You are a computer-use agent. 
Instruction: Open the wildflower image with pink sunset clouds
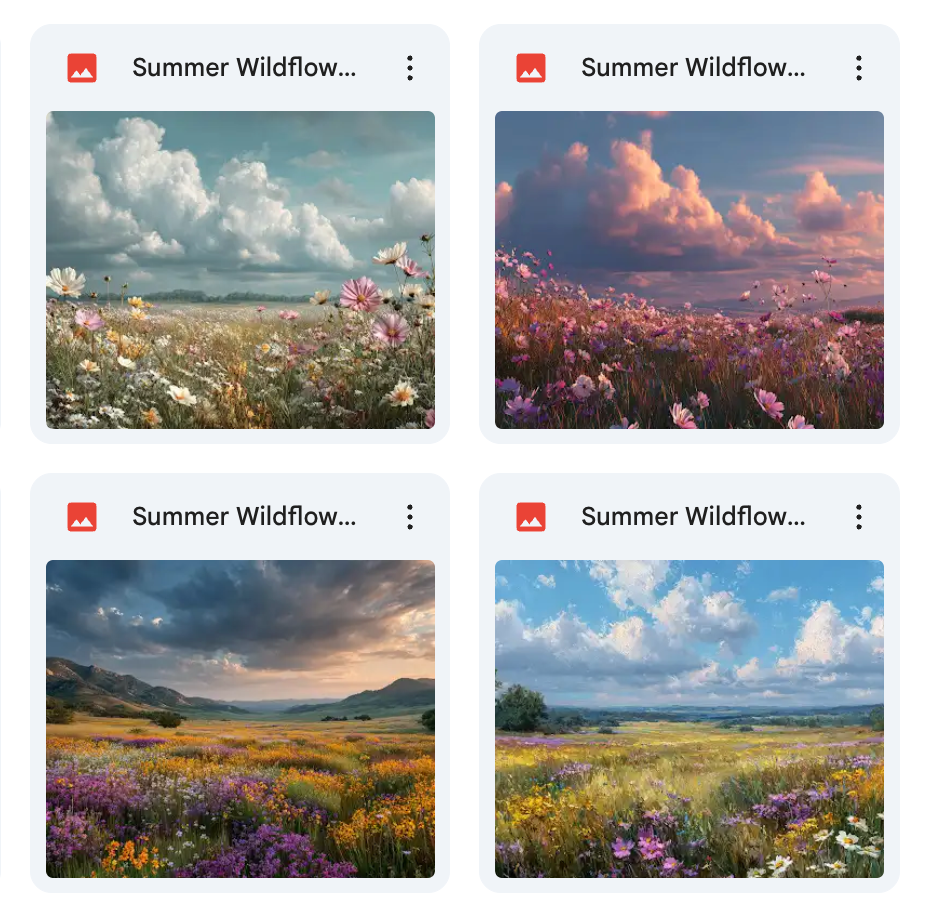pos(689,270)
